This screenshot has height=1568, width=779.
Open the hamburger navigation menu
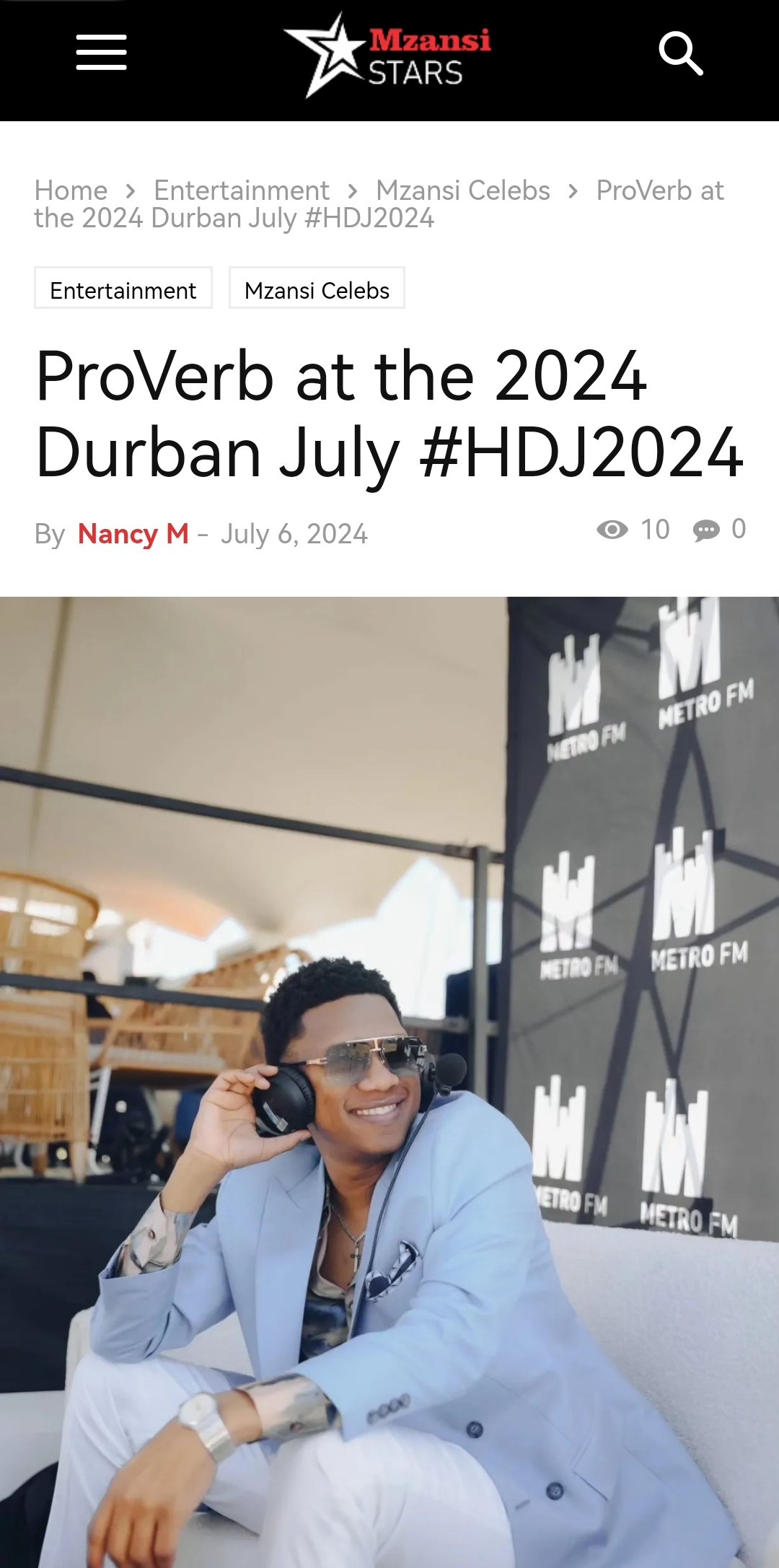[x=101, y=53]
